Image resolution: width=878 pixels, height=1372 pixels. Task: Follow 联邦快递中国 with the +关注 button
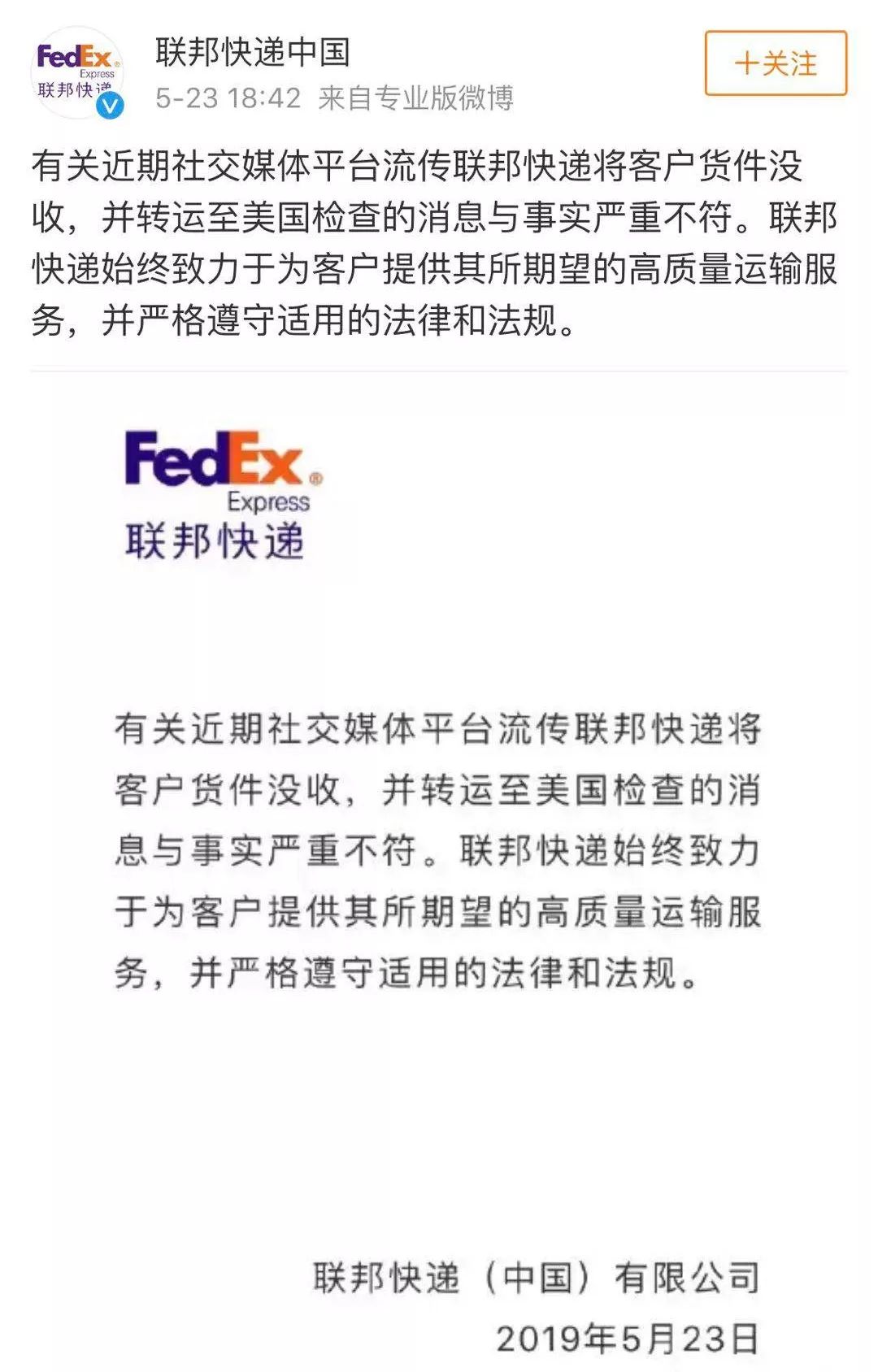(x=776, y=63)
